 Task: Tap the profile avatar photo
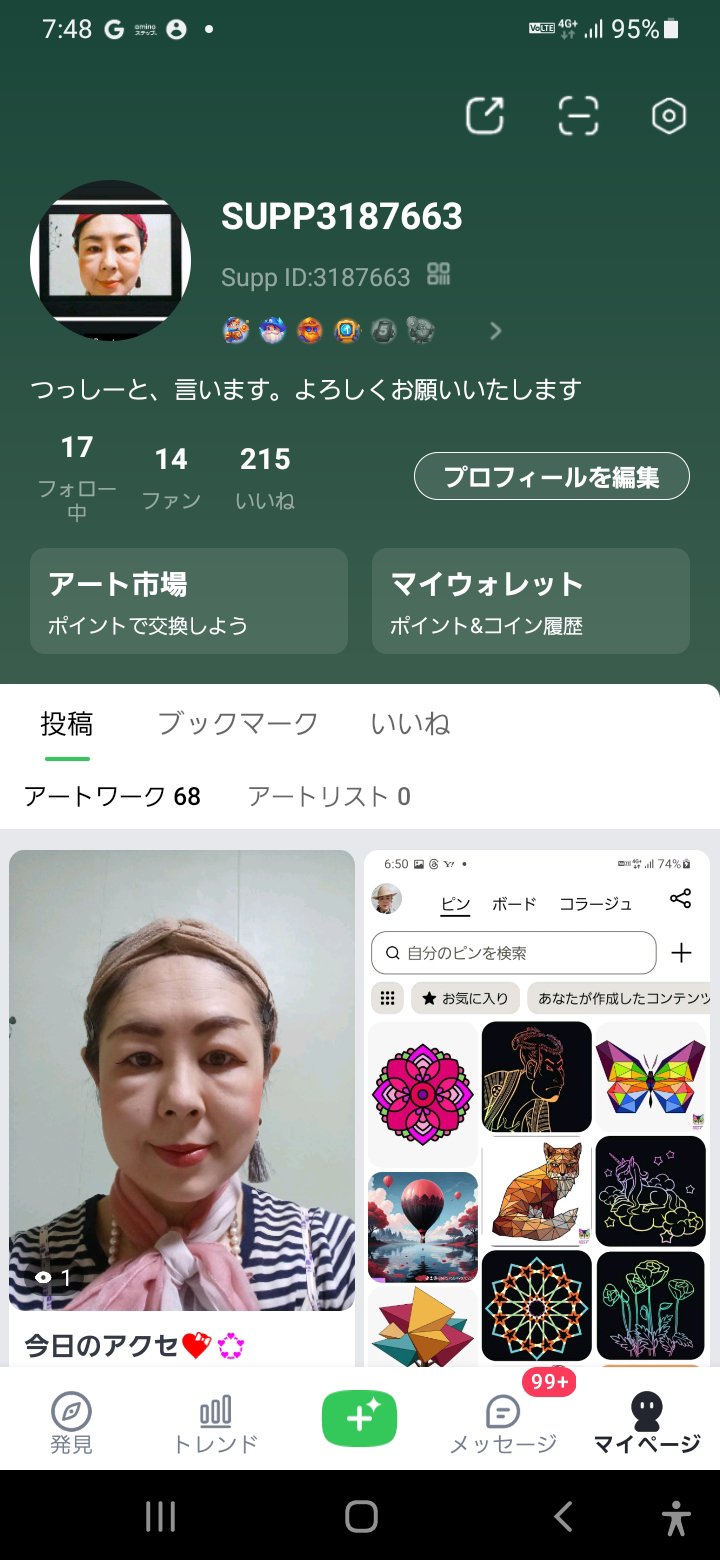(x=111, y=259)
